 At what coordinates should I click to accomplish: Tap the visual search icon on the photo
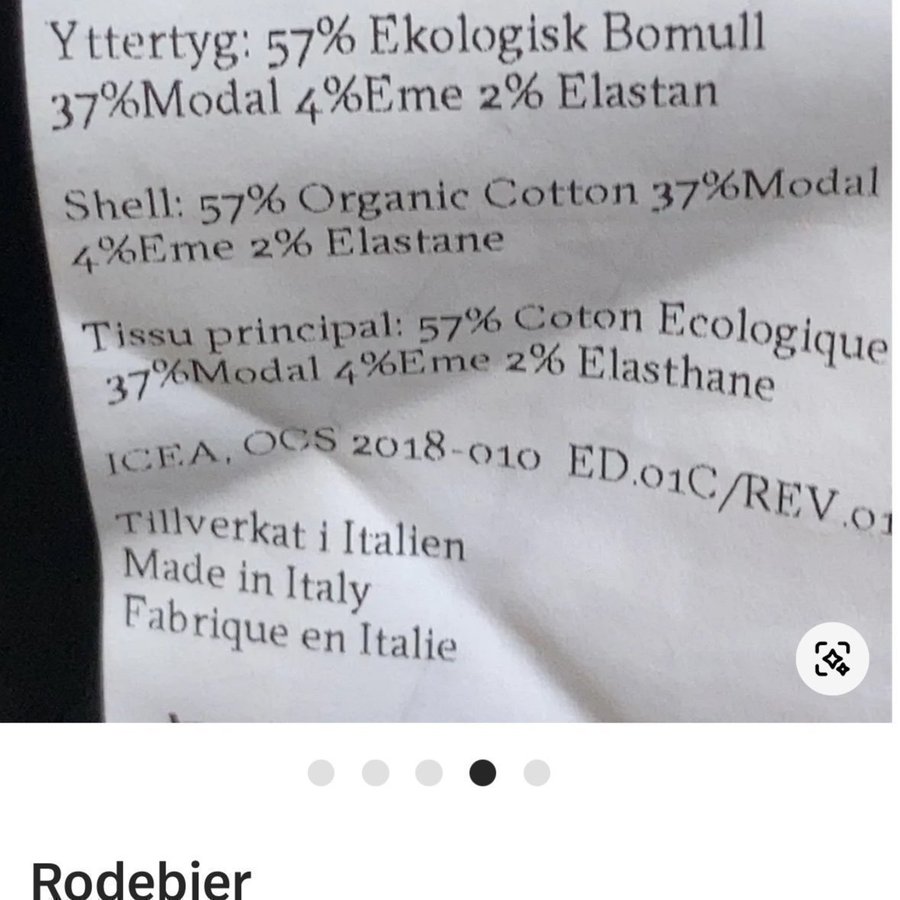[x=832, y=658]
